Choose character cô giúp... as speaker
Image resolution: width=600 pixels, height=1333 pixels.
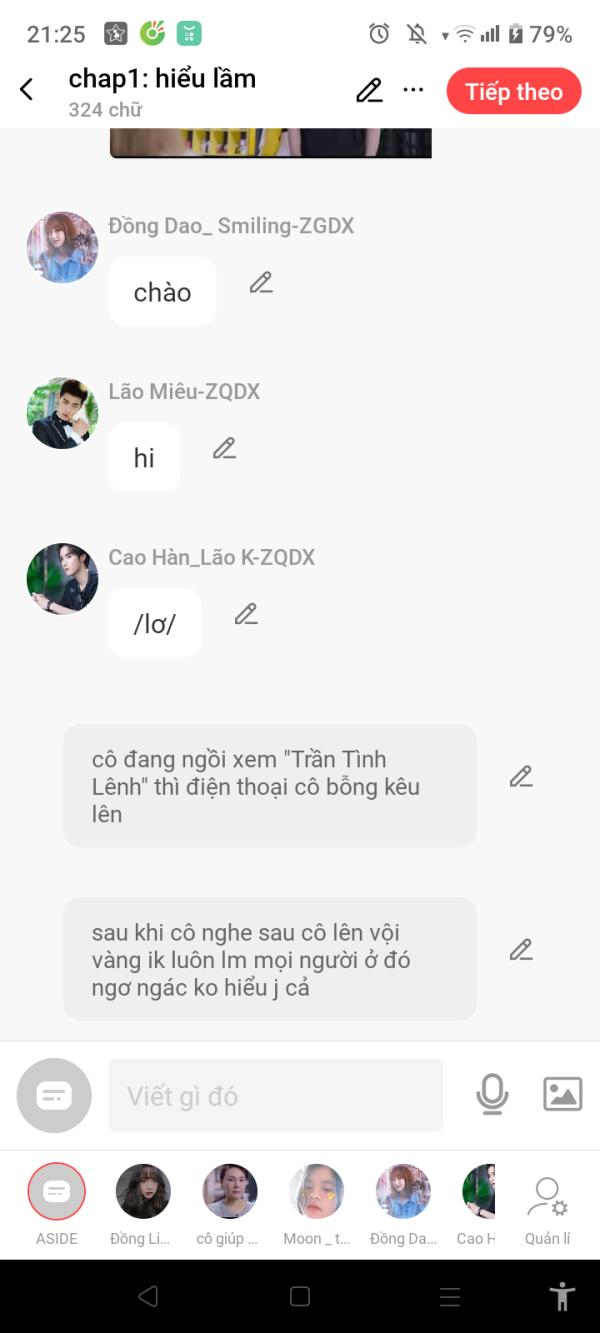click(x=229, y=1205)
